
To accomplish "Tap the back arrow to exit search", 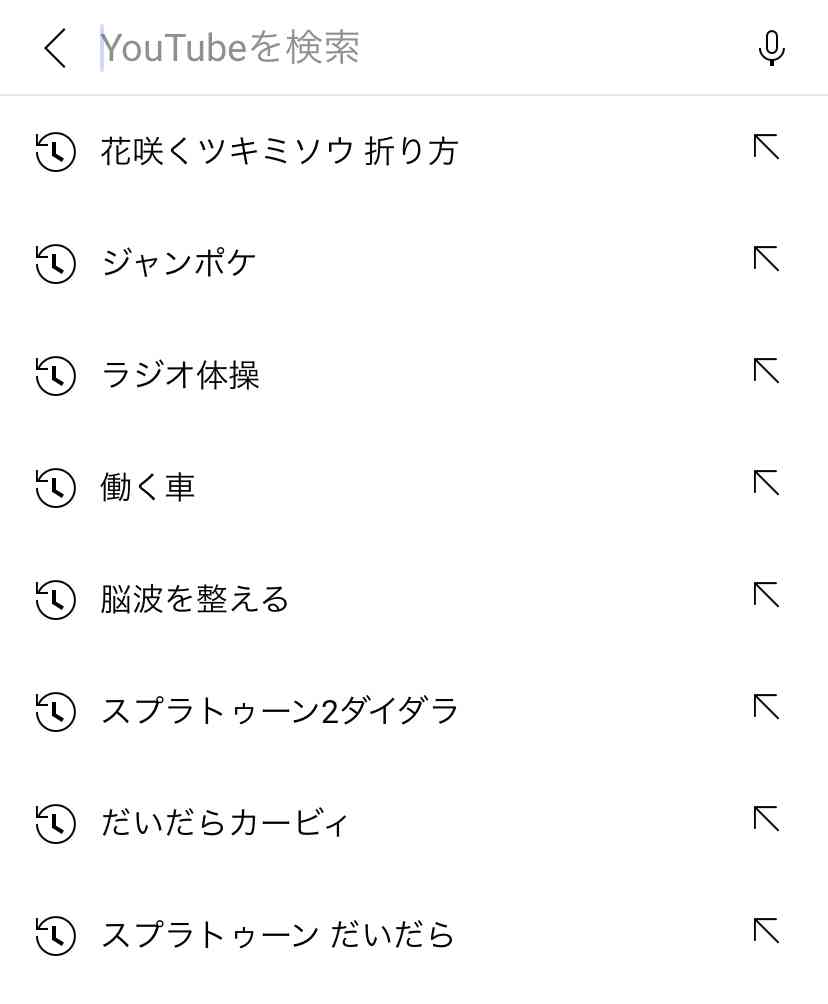I will tap(55, 47).
